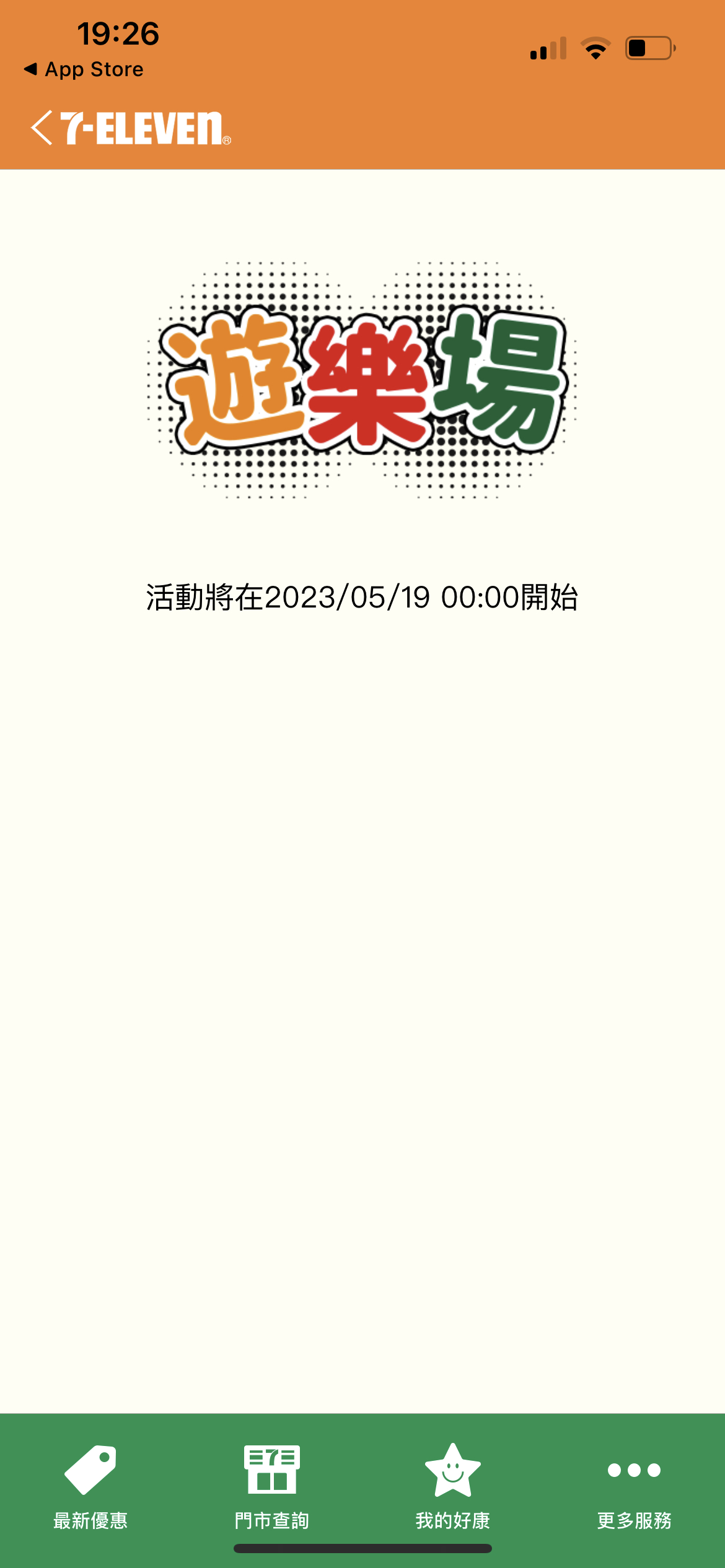Switch to the 最新優惠 tab

click(90, 1487)
